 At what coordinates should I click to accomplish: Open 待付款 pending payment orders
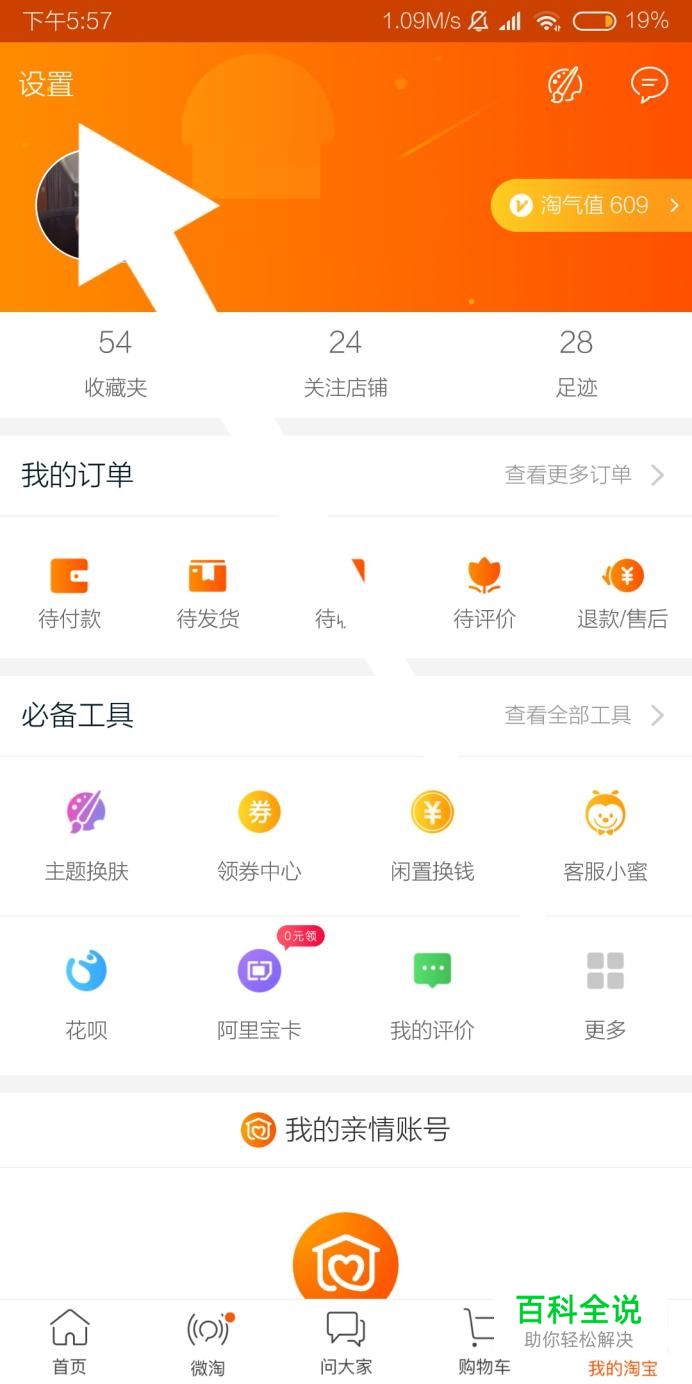click(x=69, y=593)
